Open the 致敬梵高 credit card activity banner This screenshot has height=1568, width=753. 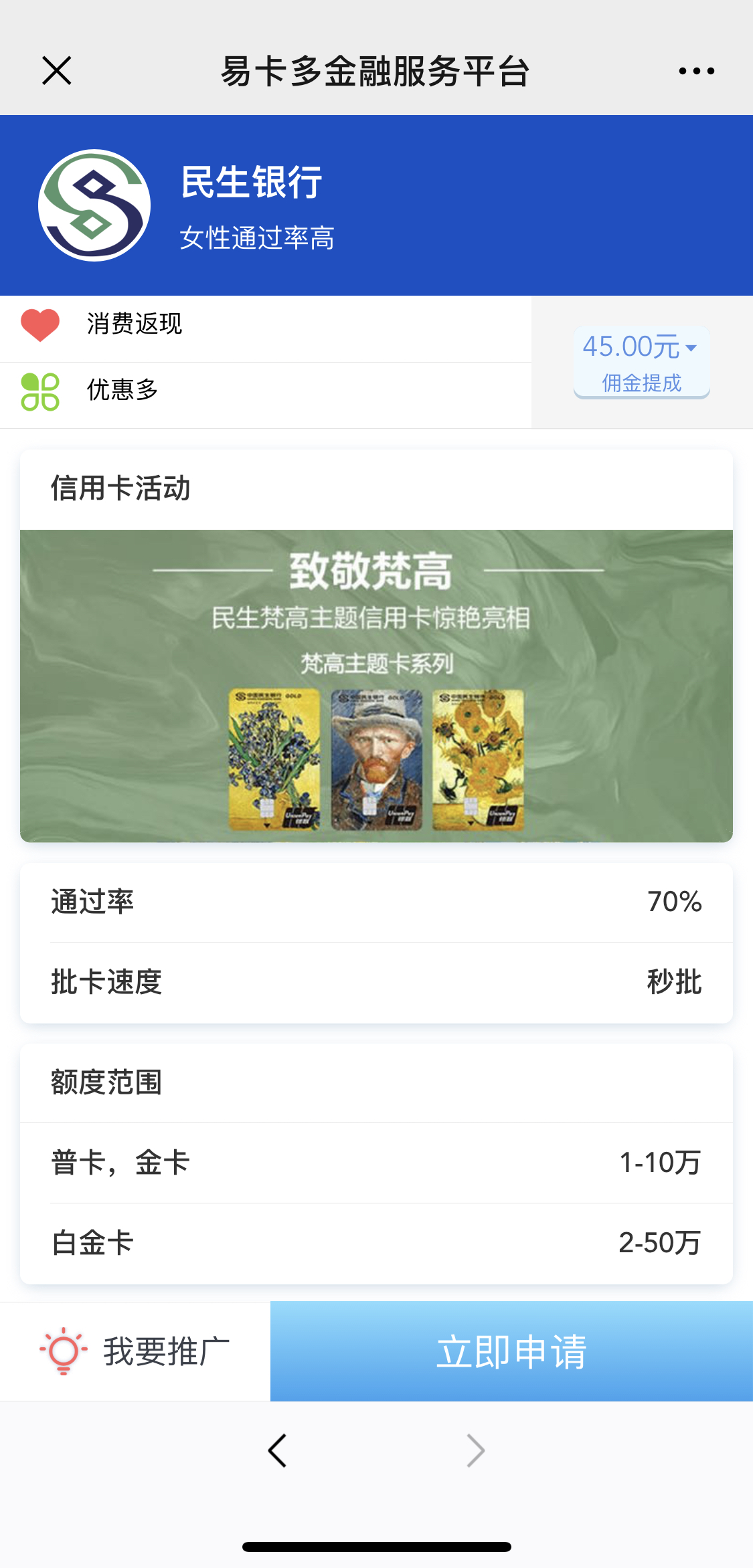tap(376, 685)
